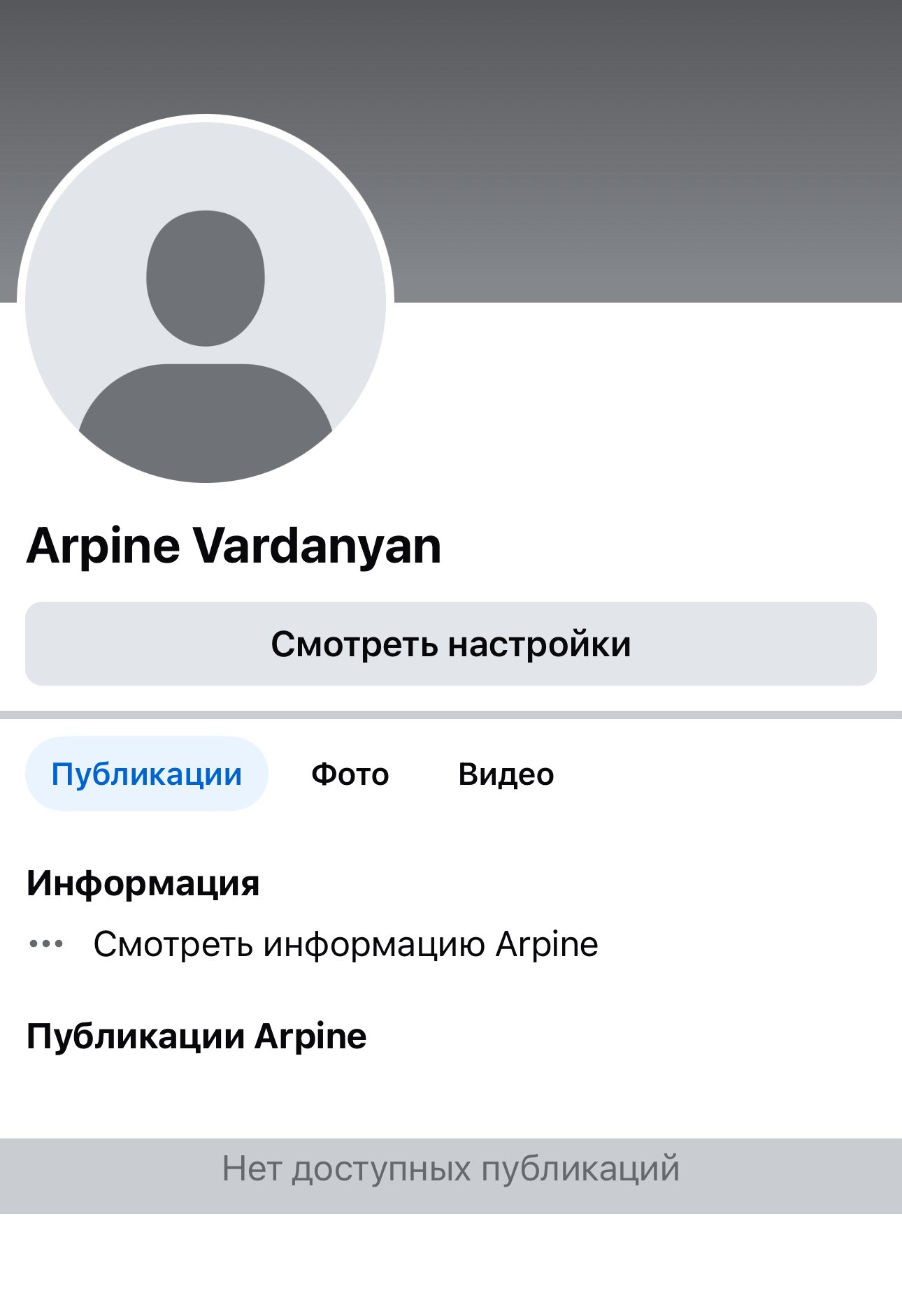The image size is (902, 1316).
Task: Open Arpine Vardanyan's profile picture
Action: click(206, 299)
